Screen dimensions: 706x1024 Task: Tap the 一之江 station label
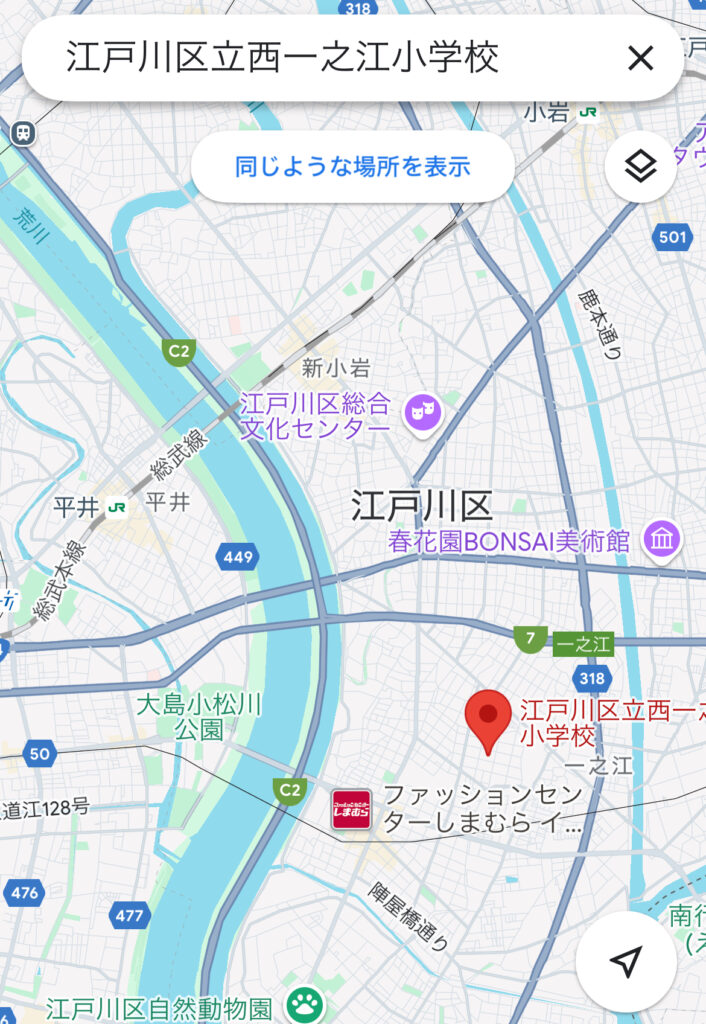click(x=583, y=645)
